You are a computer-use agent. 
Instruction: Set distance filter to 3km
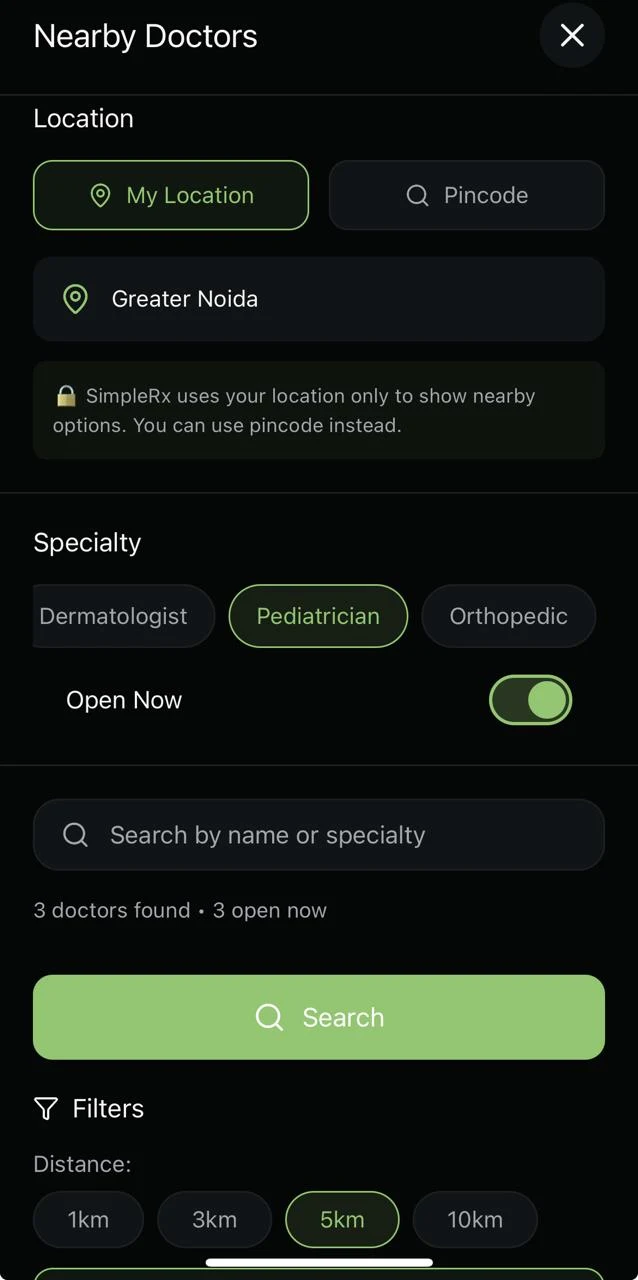click(214, 1219)
